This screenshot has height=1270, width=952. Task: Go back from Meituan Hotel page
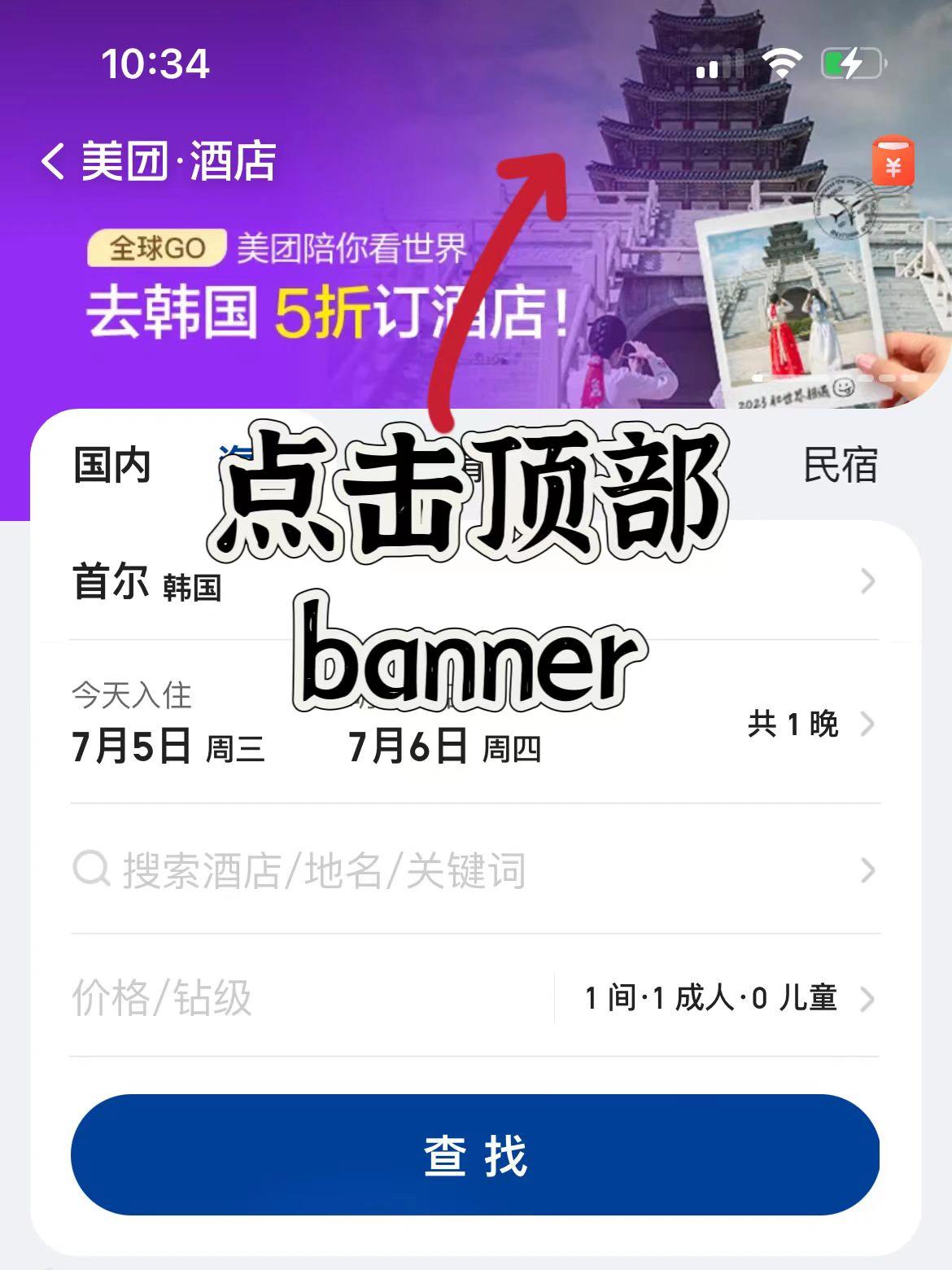pos(54,160)
